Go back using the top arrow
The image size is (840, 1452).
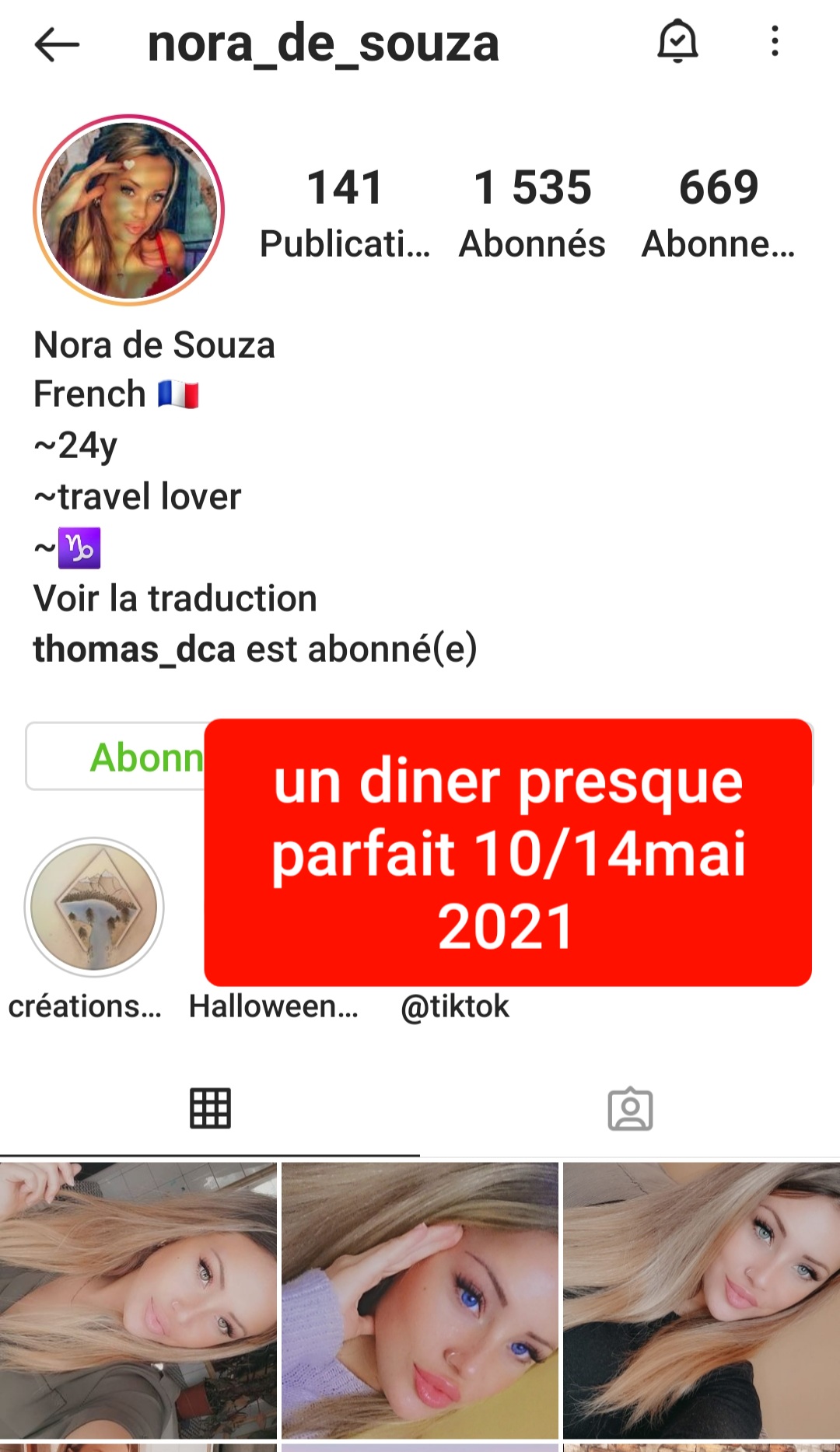coord(57,44)
